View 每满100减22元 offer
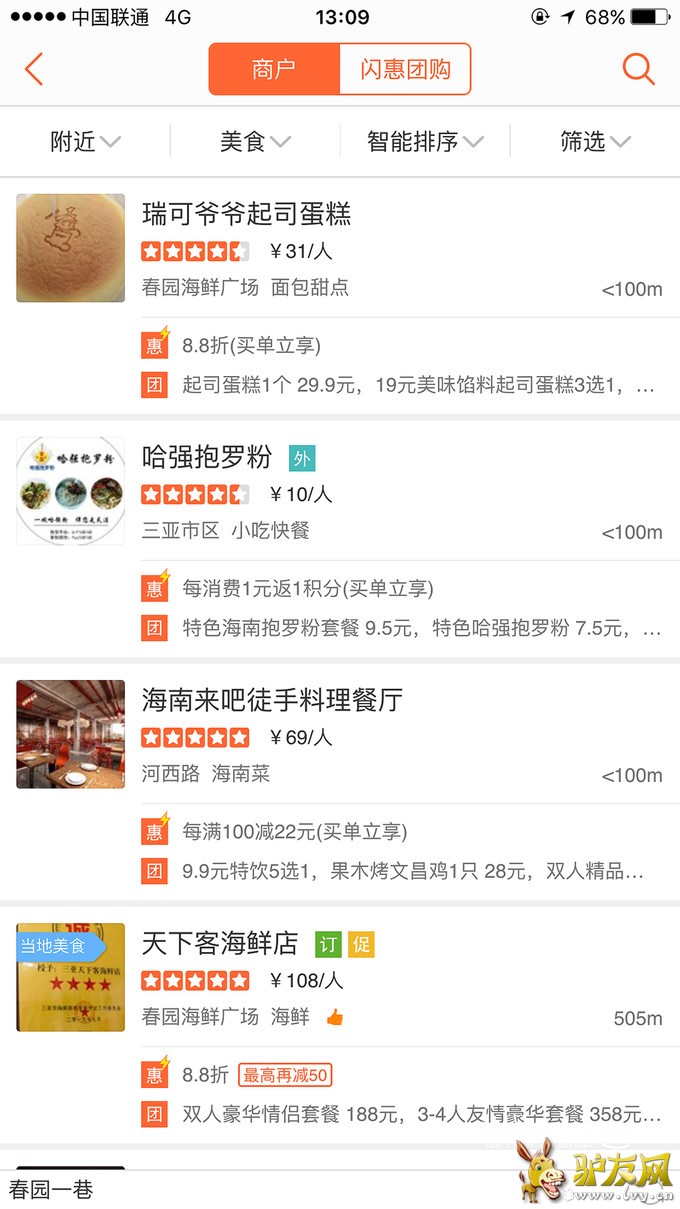 294,831
